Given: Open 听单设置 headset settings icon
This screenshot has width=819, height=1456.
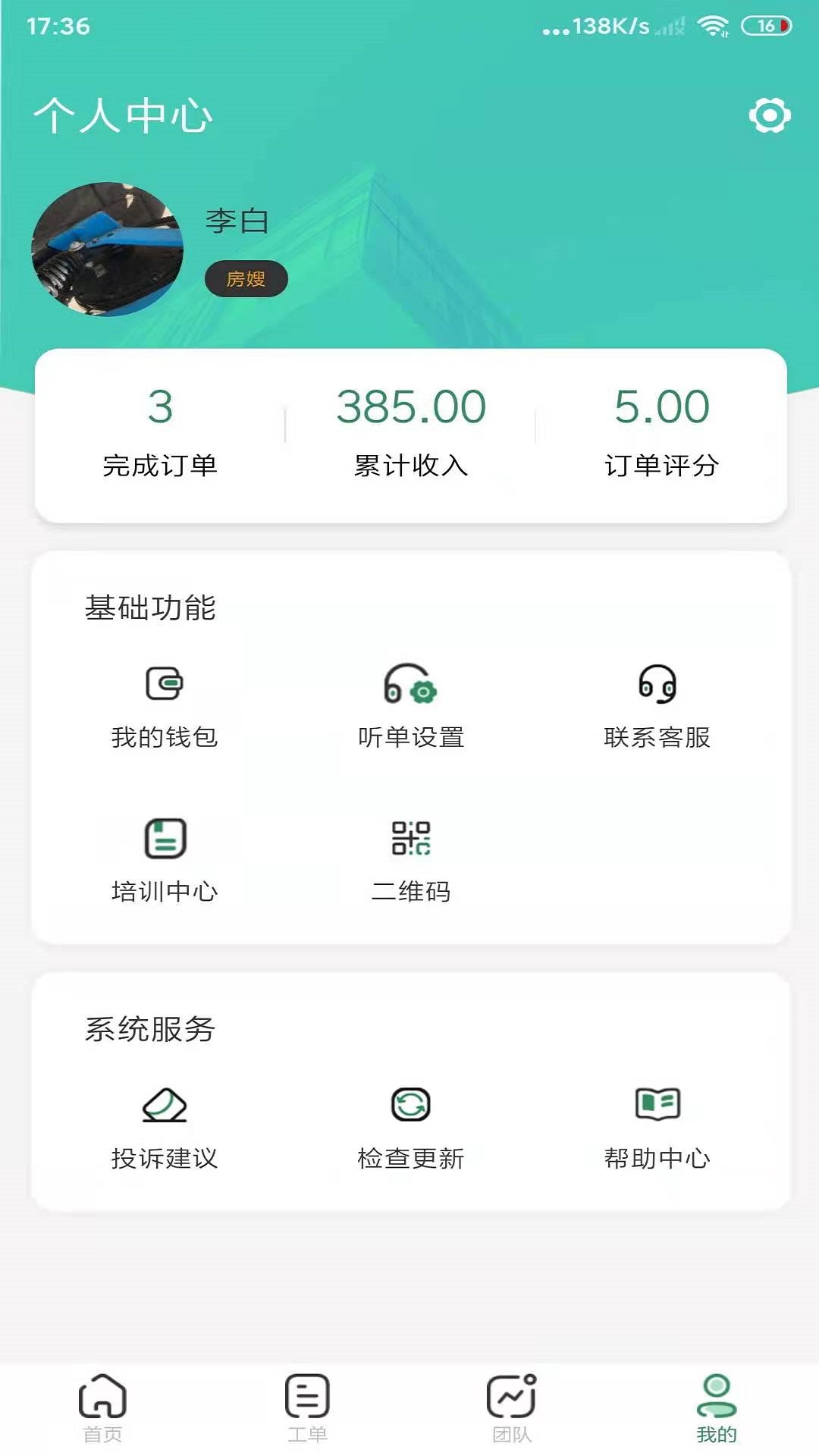Looking at the screenshot, I should [409, 683].
